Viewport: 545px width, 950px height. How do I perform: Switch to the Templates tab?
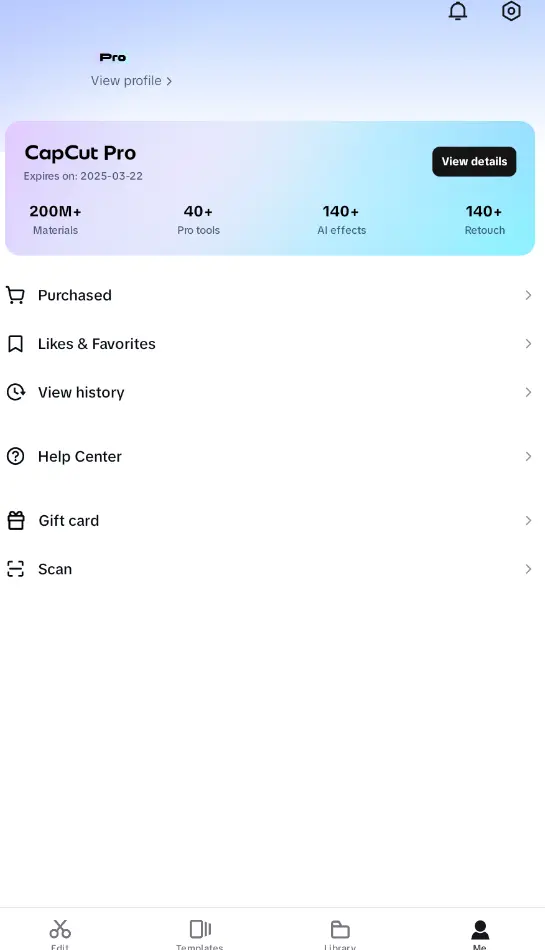(x=200, y=933)
